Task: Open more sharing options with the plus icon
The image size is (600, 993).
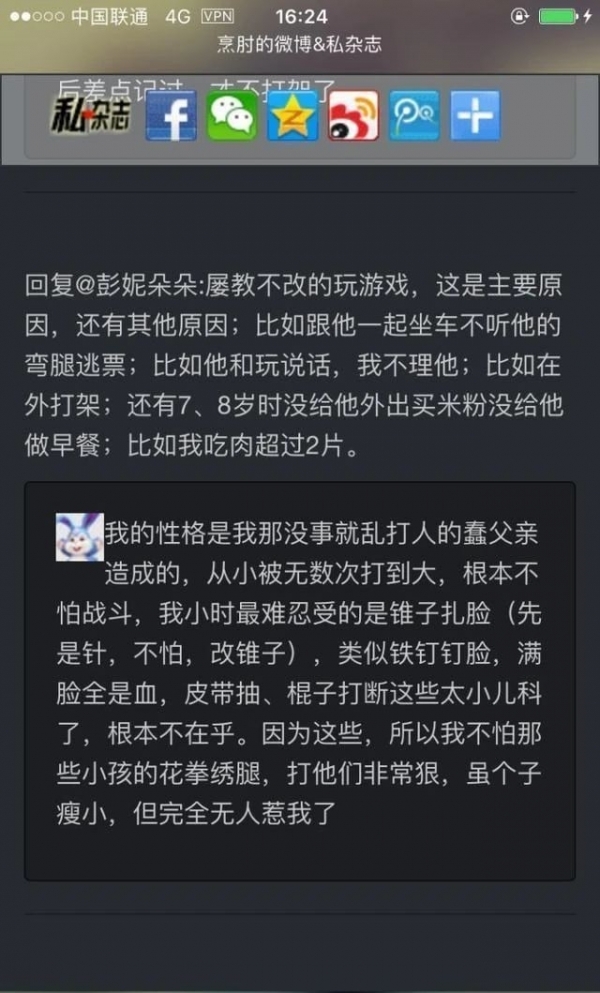Action: [475, 116]
